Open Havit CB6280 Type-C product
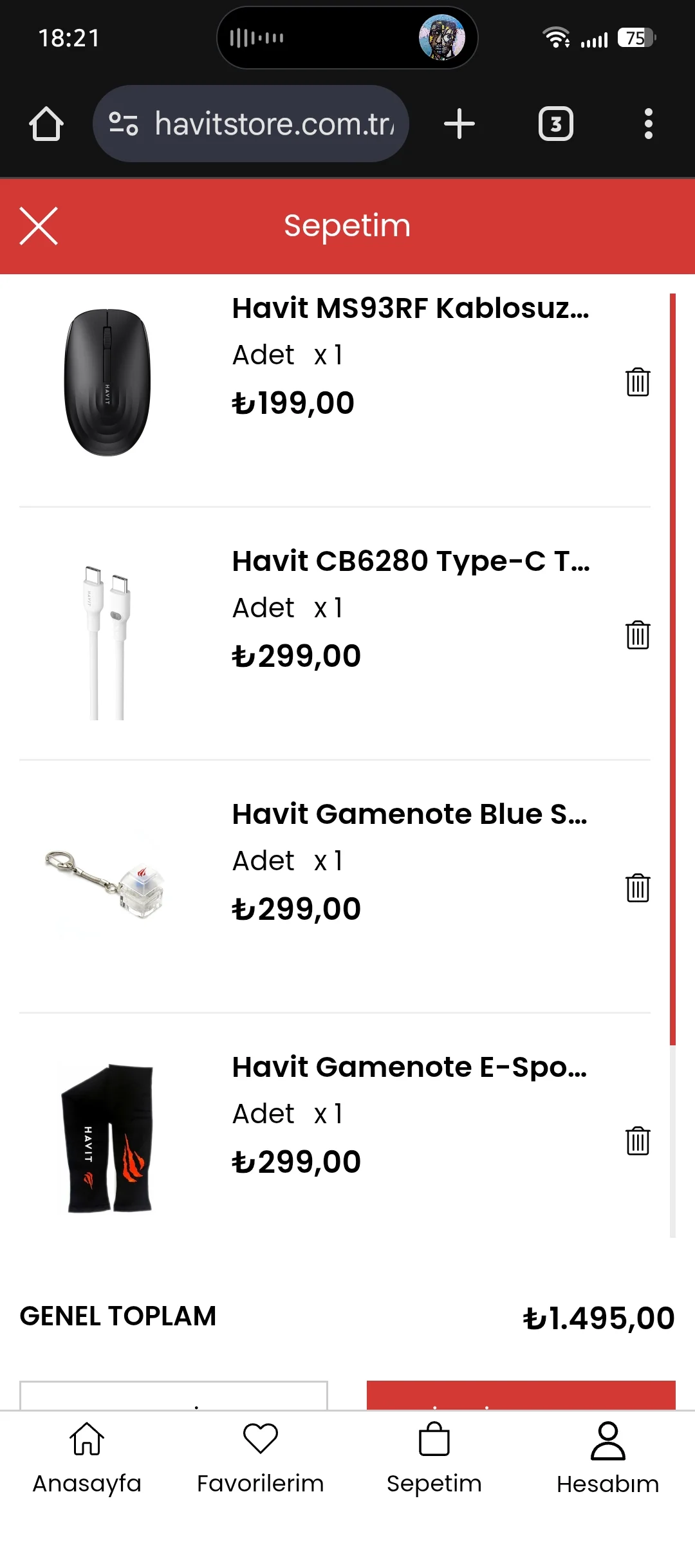 click(410, 561)
